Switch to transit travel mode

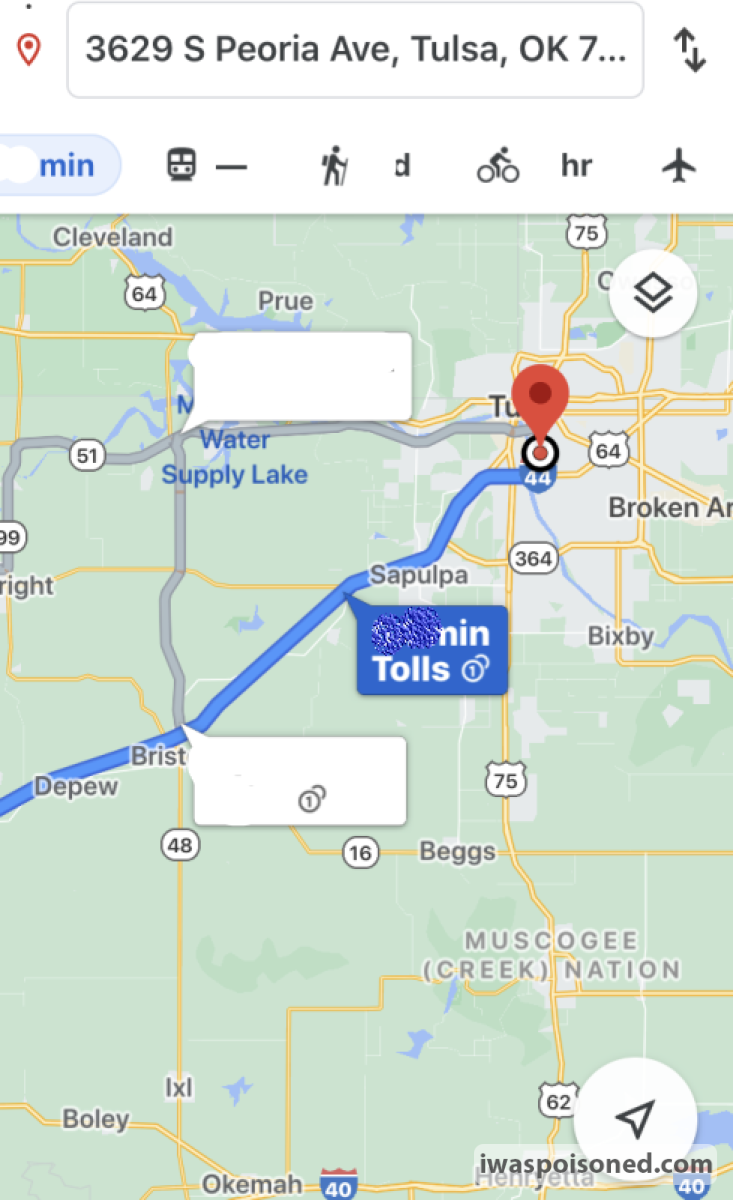click(205, 165)
